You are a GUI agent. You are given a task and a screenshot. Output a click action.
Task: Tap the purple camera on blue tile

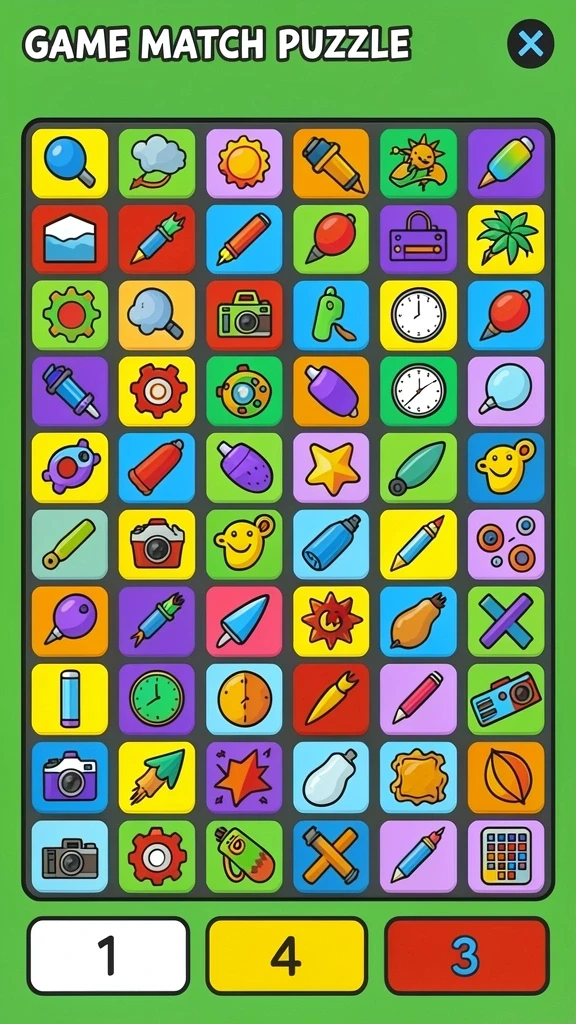tap(70, 777)
